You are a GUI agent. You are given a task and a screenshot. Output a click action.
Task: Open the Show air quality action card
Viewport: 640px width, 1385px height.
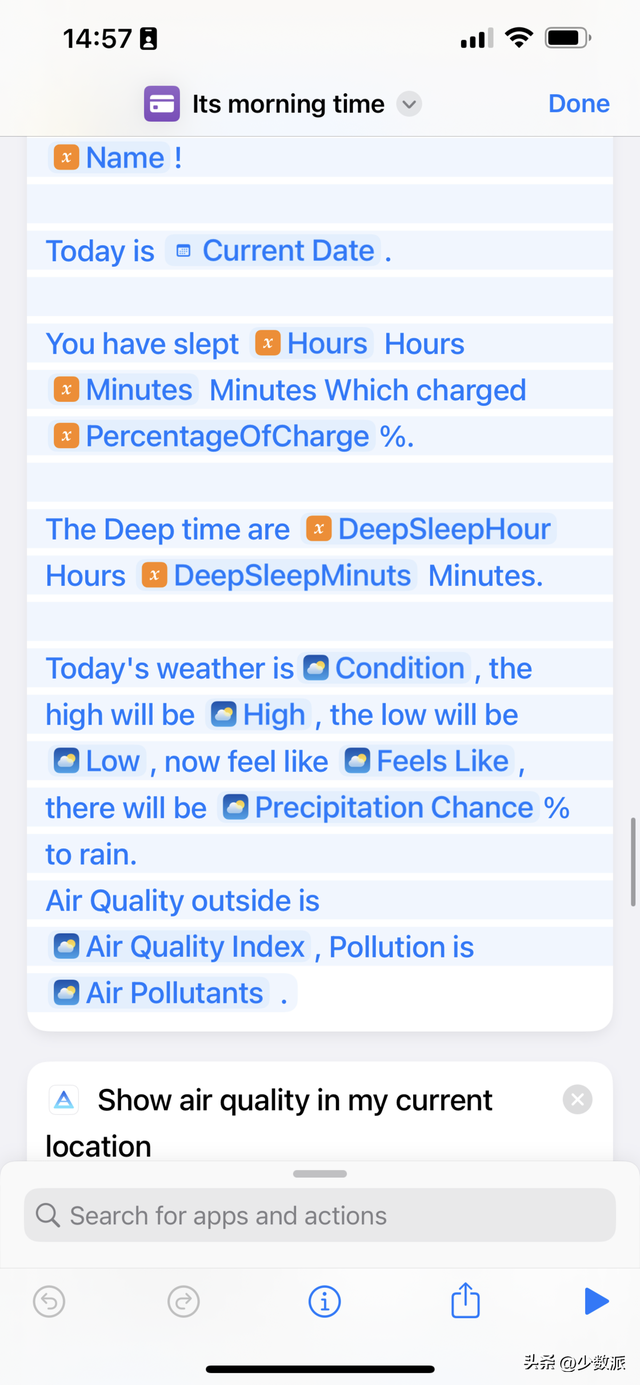click(x=295, y=1101)
